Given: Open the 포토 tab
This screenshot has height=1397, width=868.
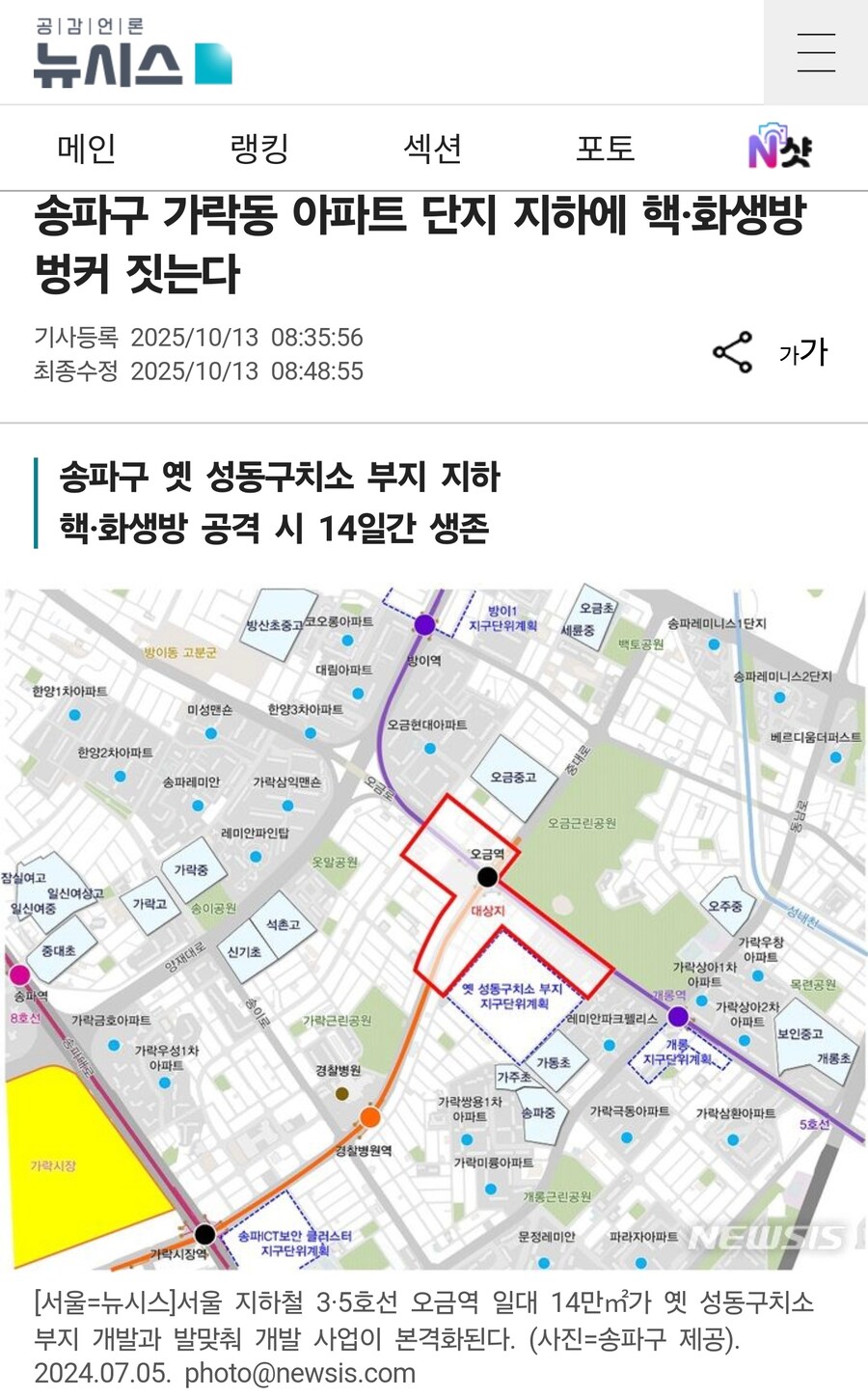Looking at the screenshot, I should pos(605,149).
